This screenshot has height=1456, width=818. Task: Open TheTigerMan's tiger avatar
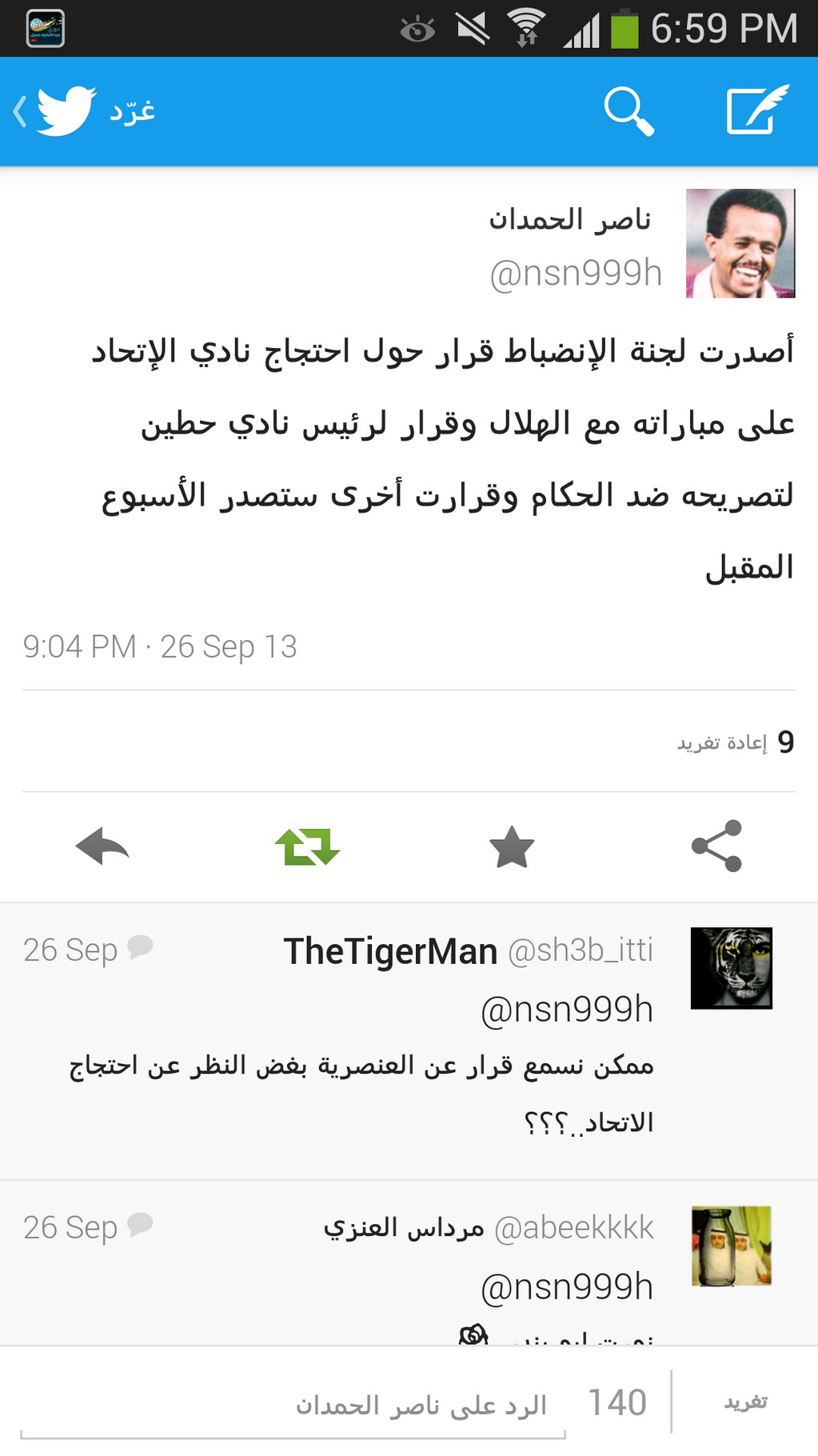click(731, 968)
